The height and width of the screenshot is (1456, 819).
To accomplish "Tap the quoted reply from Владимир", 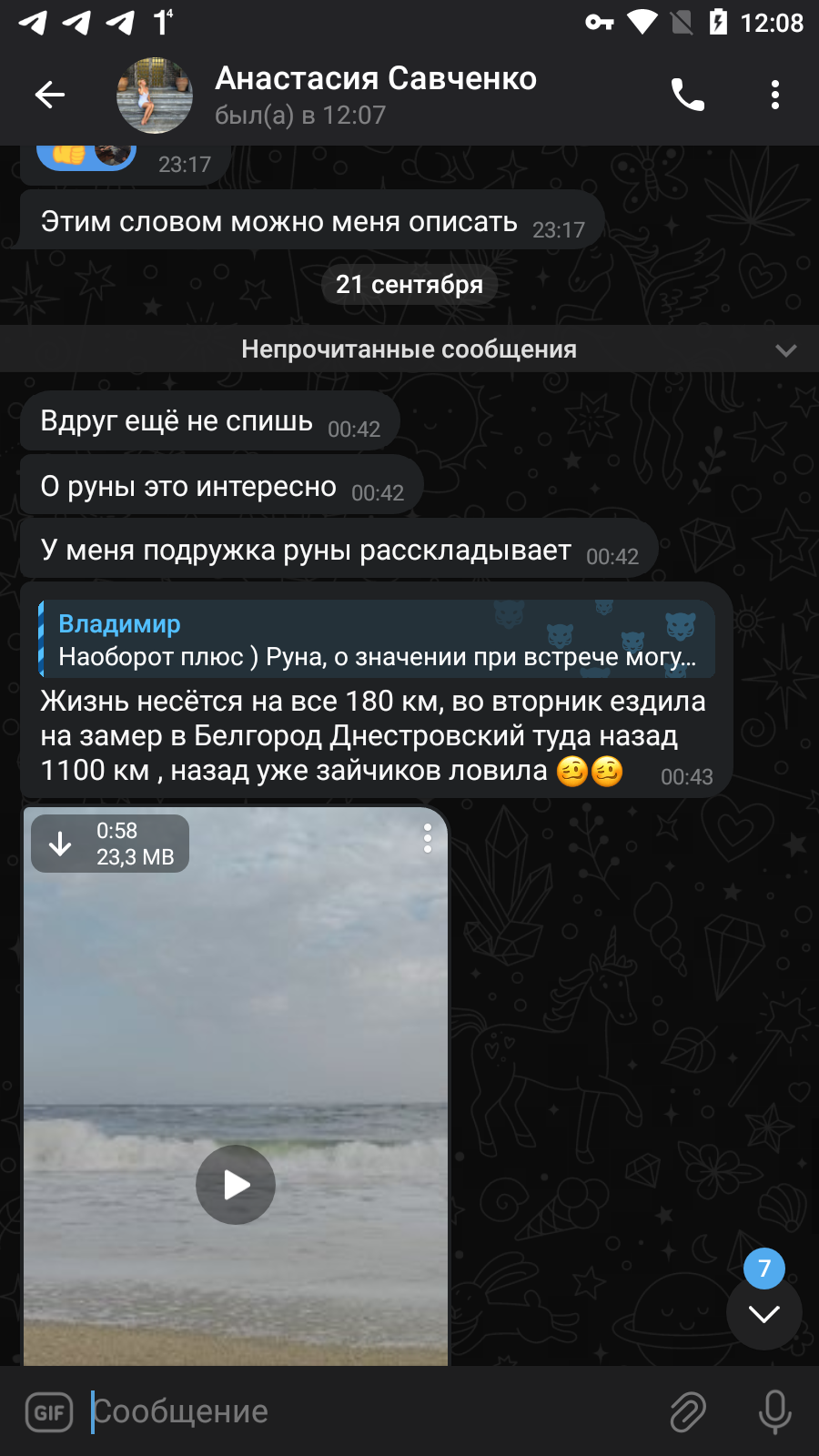I will (377, 640).
